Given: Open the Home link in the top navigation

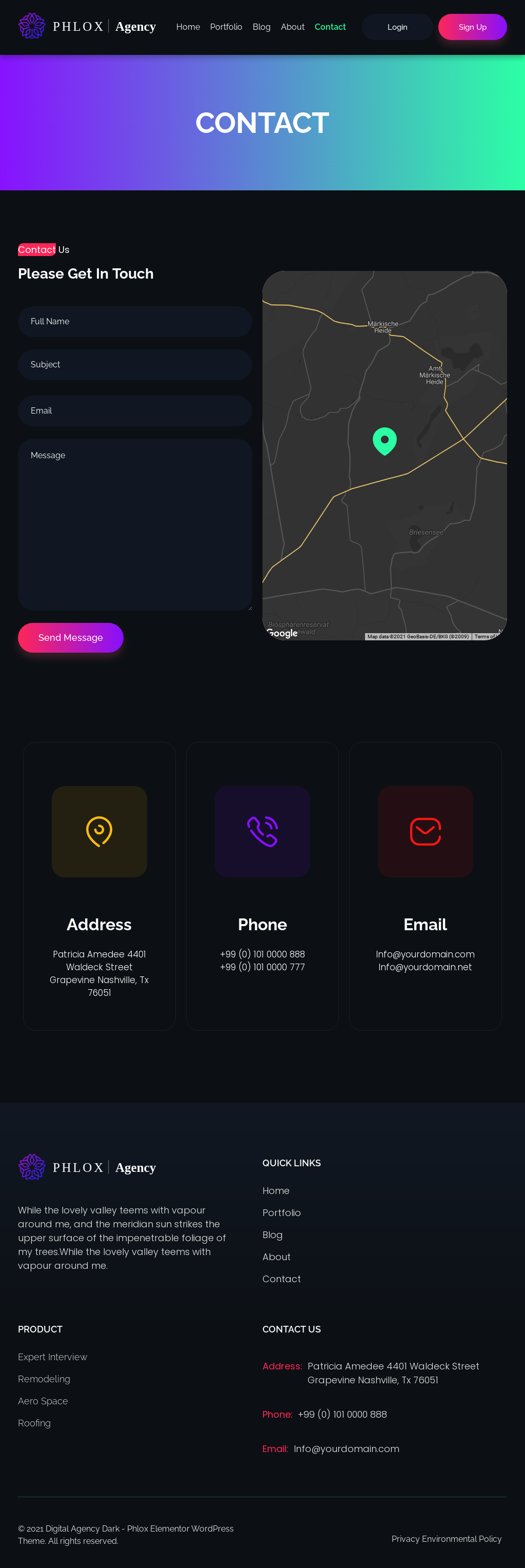Looking at the screenshot, I should coord(188,27).
